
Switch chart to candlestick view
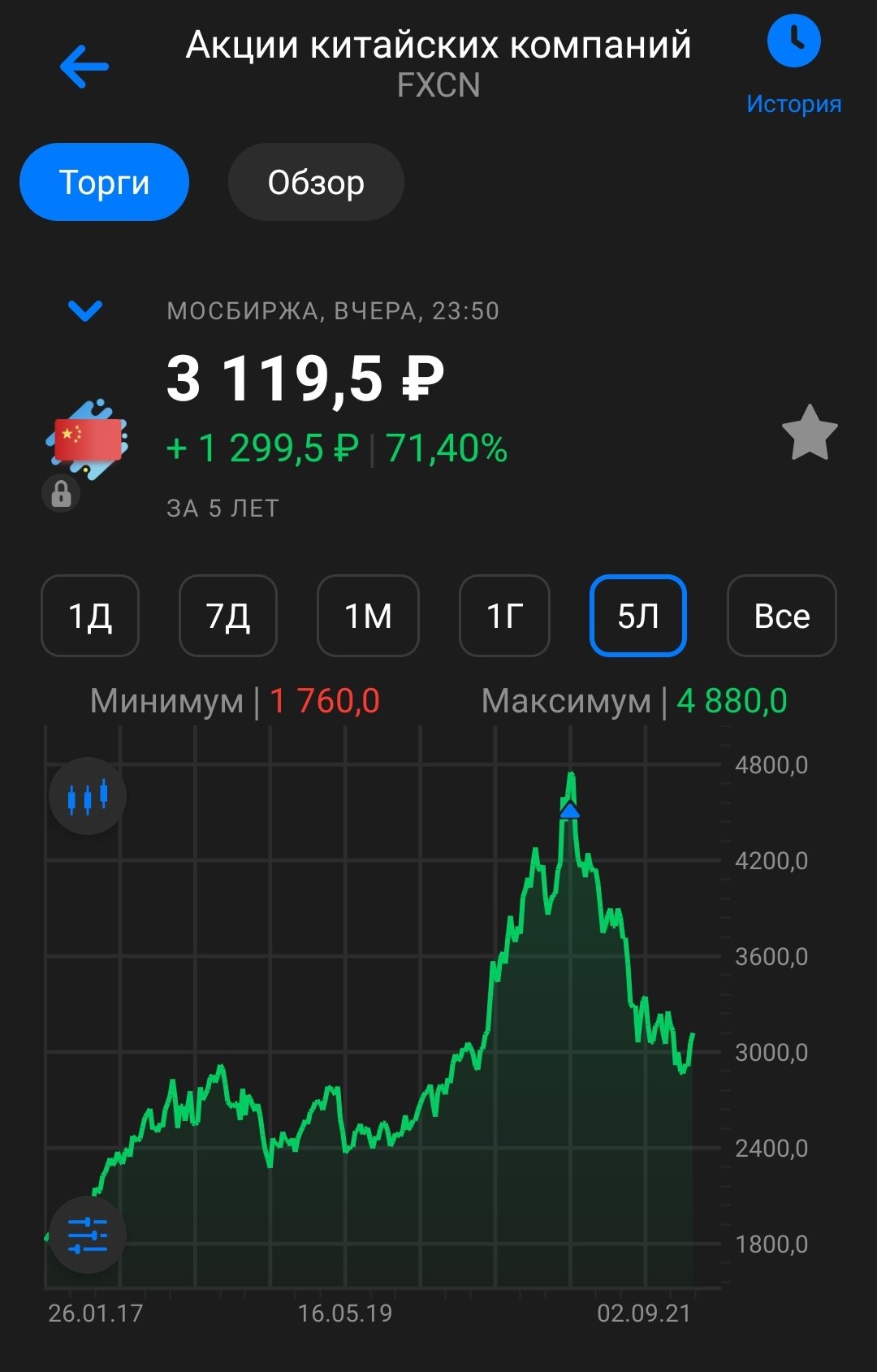88,796
